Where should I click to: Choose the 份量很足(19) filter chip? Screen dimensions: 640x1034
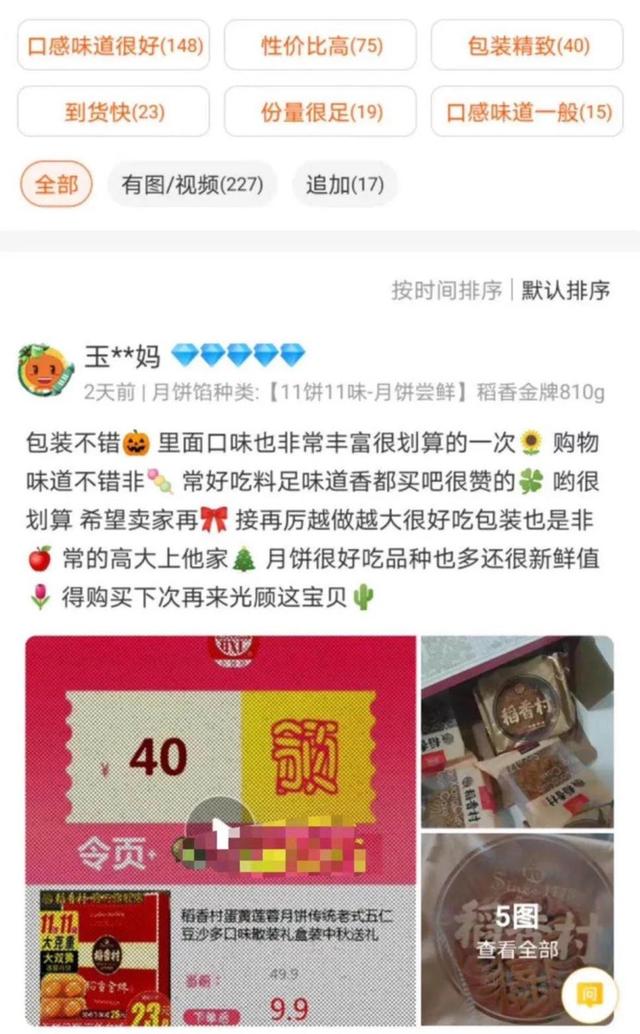pyautogui.click(x=320, y=112)
